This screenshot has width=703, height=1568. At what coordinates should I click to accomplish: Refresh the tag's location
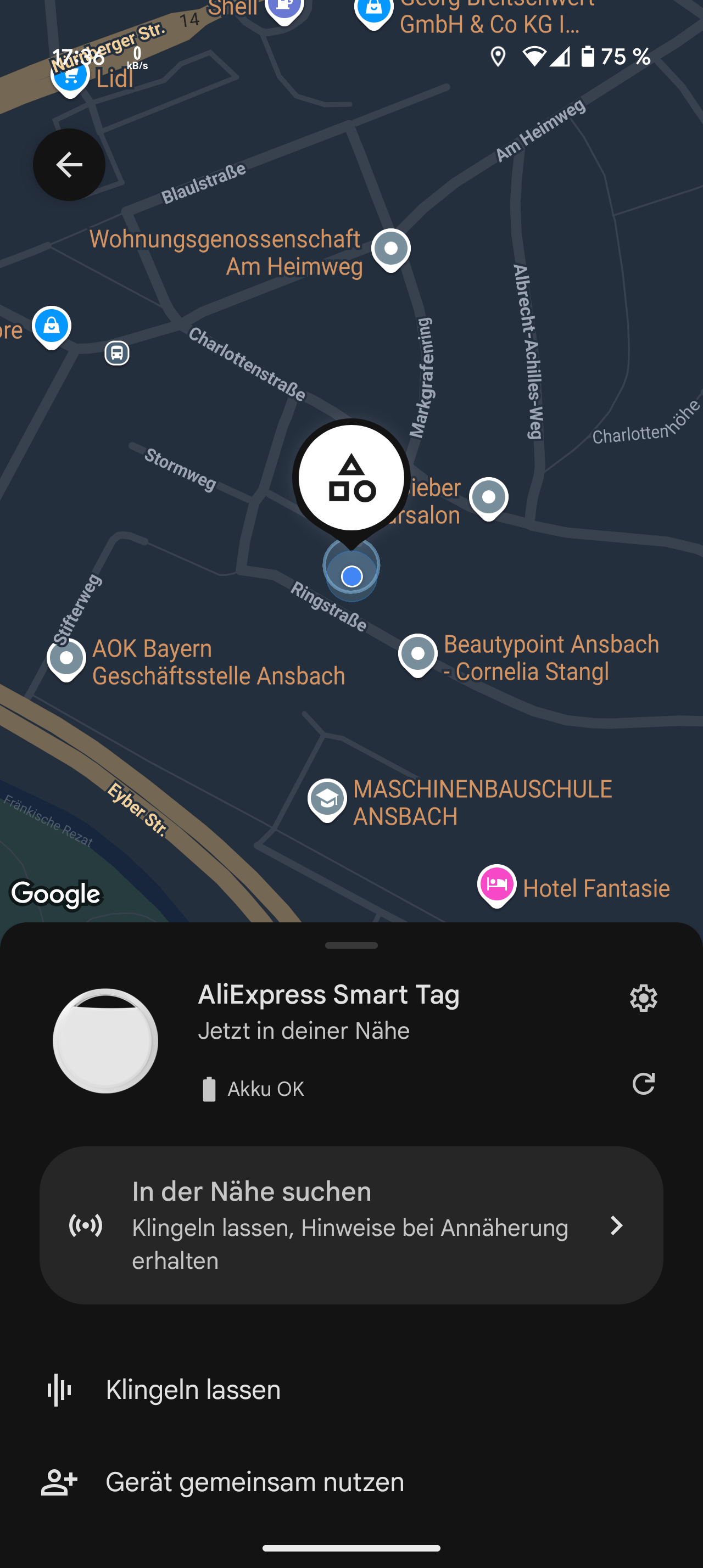coord(643,1084)
